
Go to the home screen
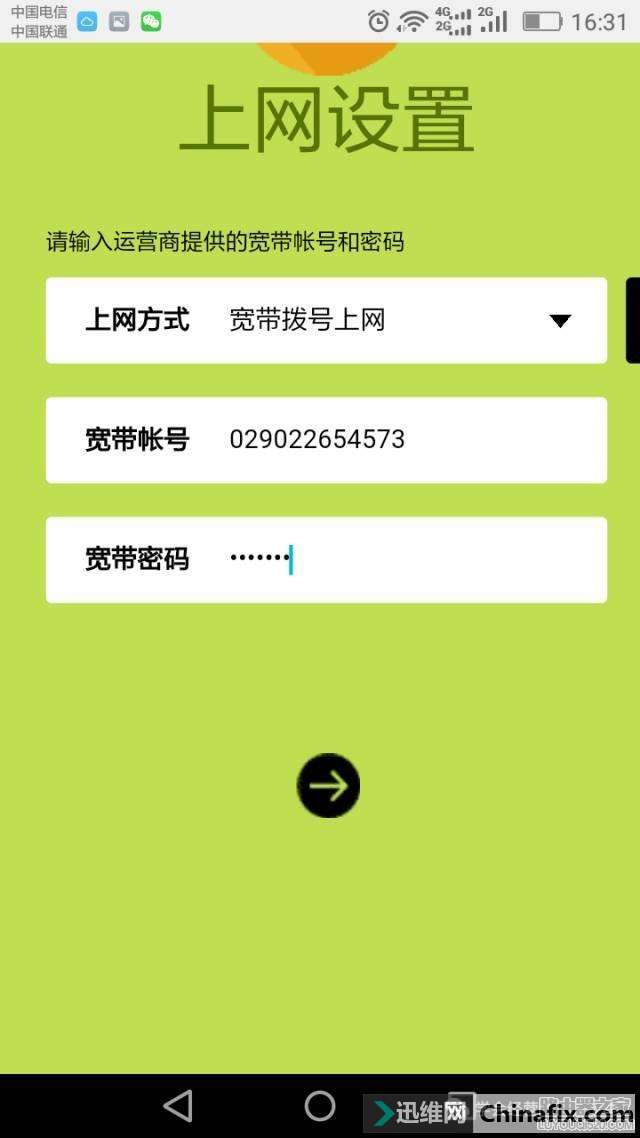[320, 1105]
